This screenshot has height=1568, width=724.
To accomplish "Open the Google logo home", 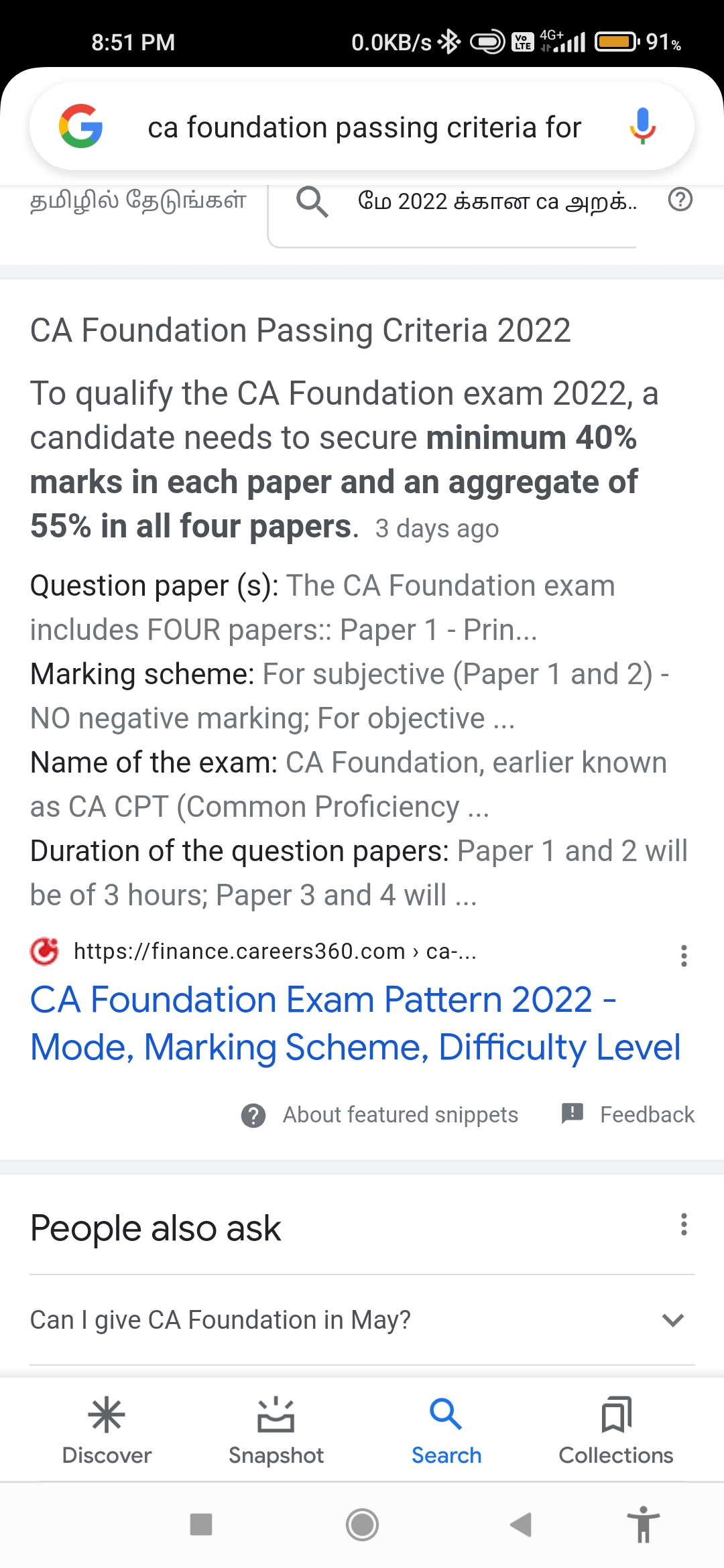I will click(81, 126).
